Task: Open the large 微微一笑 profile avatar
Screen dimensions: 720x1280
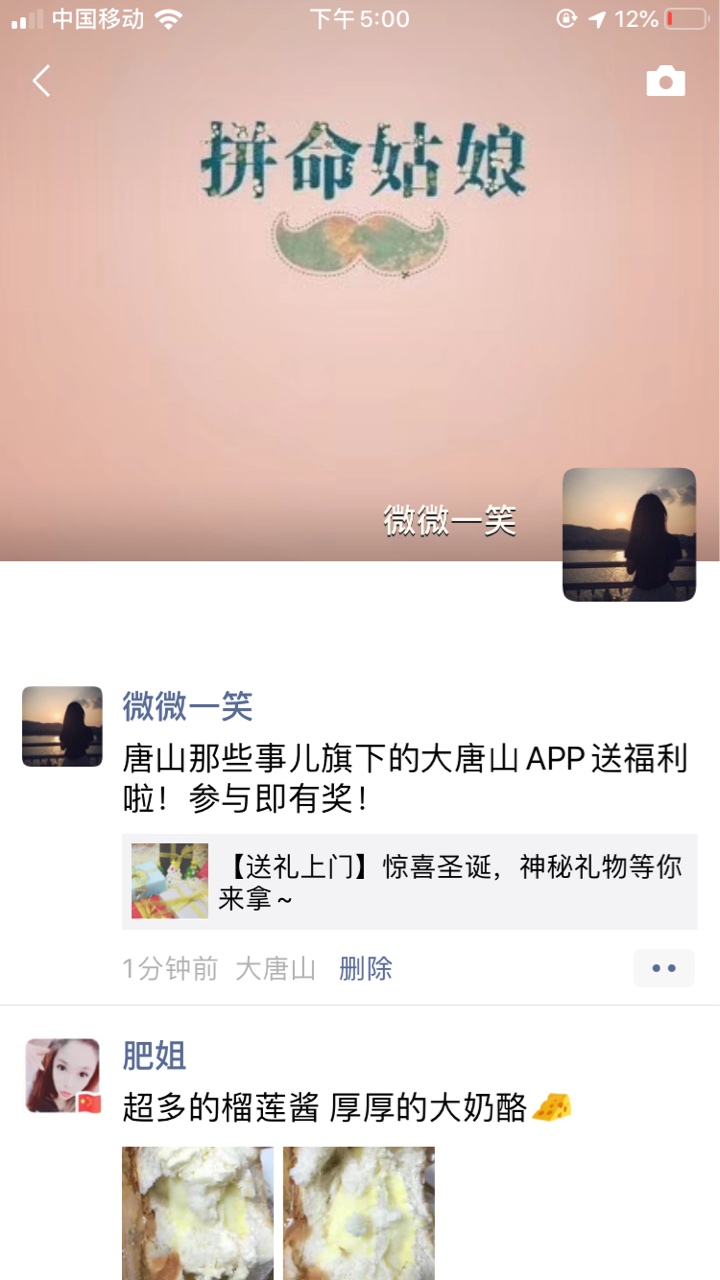Action: point(629,535)
